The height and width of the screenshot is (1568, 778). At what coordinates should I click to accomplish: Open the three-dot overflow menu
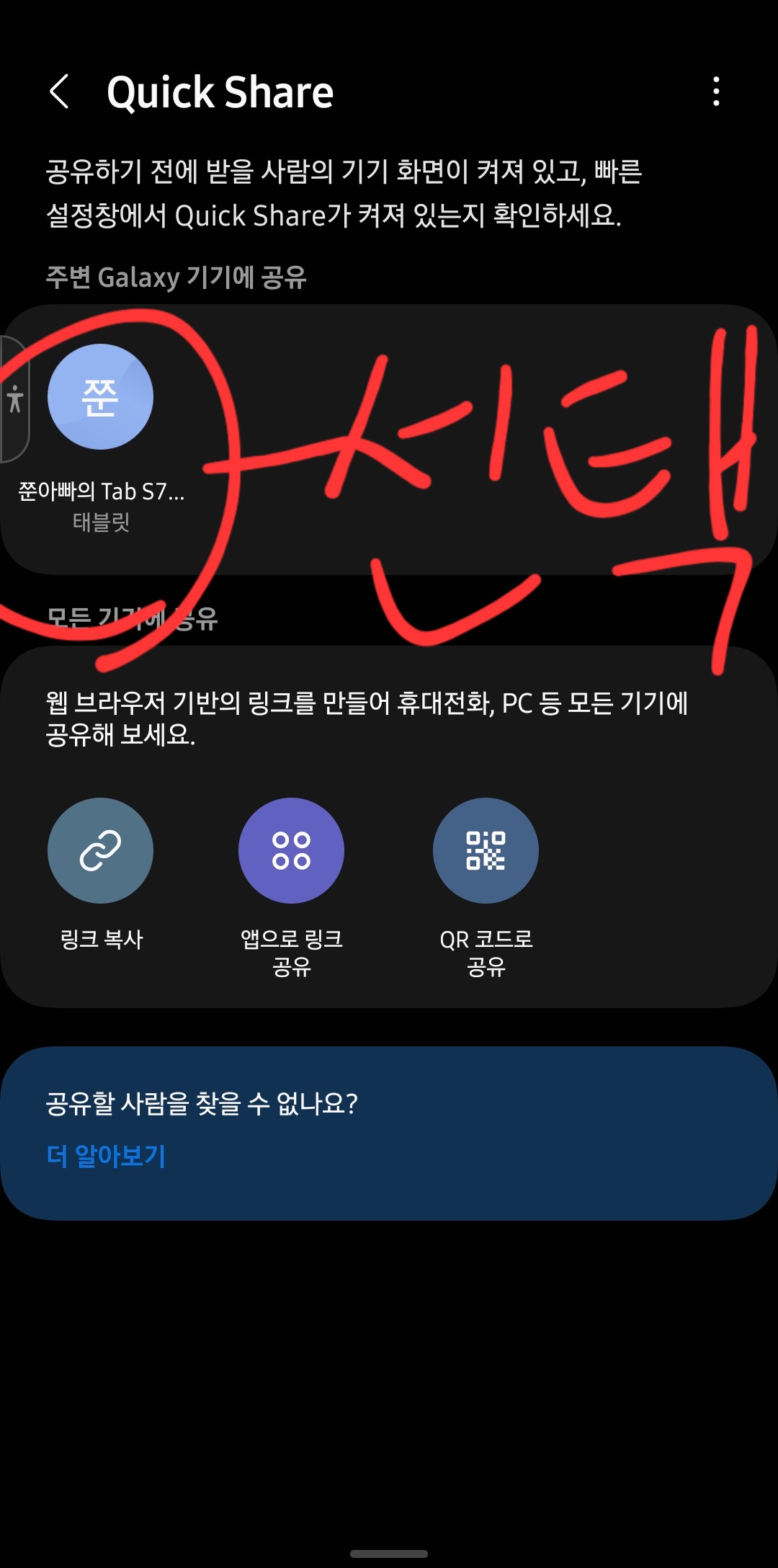coord(716,92)
